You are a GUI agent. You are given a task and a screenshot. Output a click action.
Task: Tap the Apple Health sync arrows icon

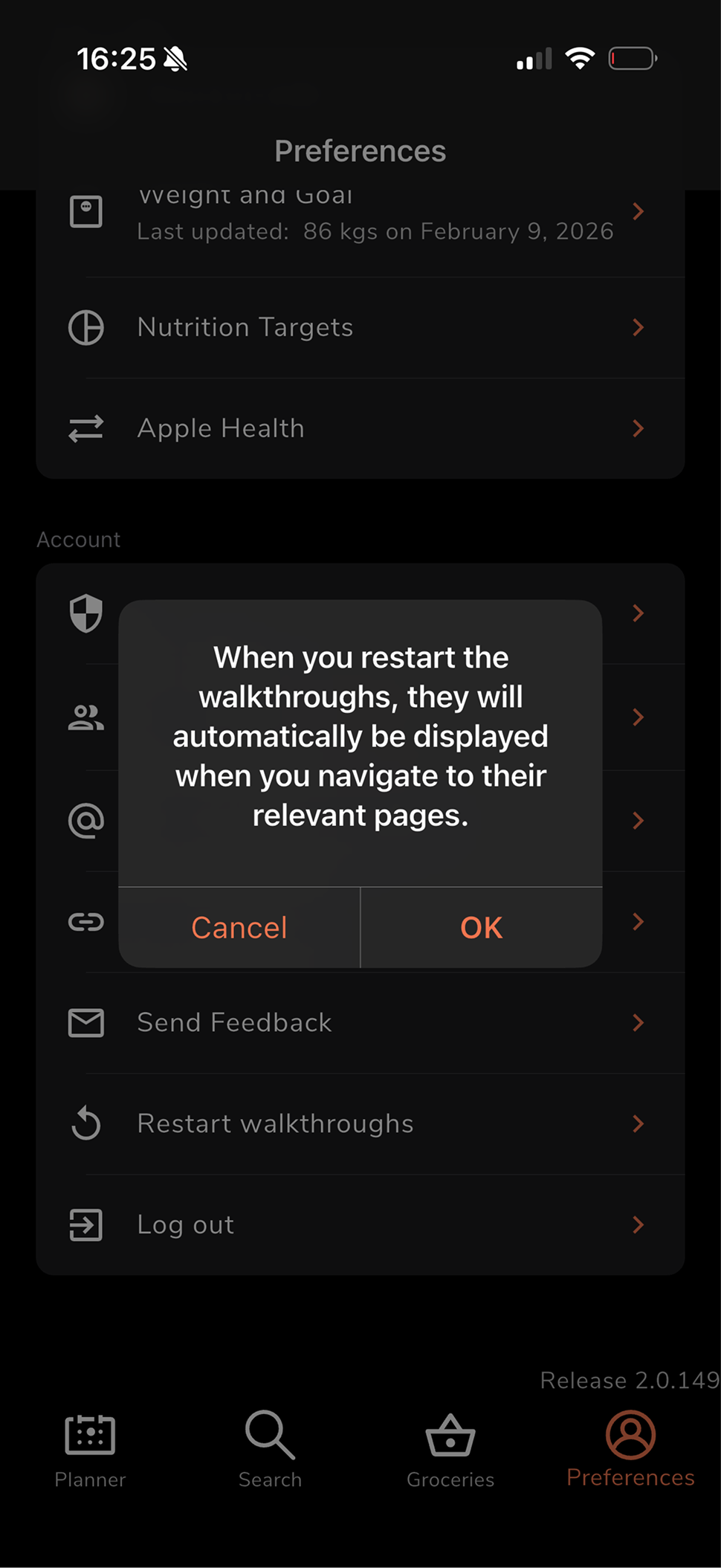click(85, 428)
